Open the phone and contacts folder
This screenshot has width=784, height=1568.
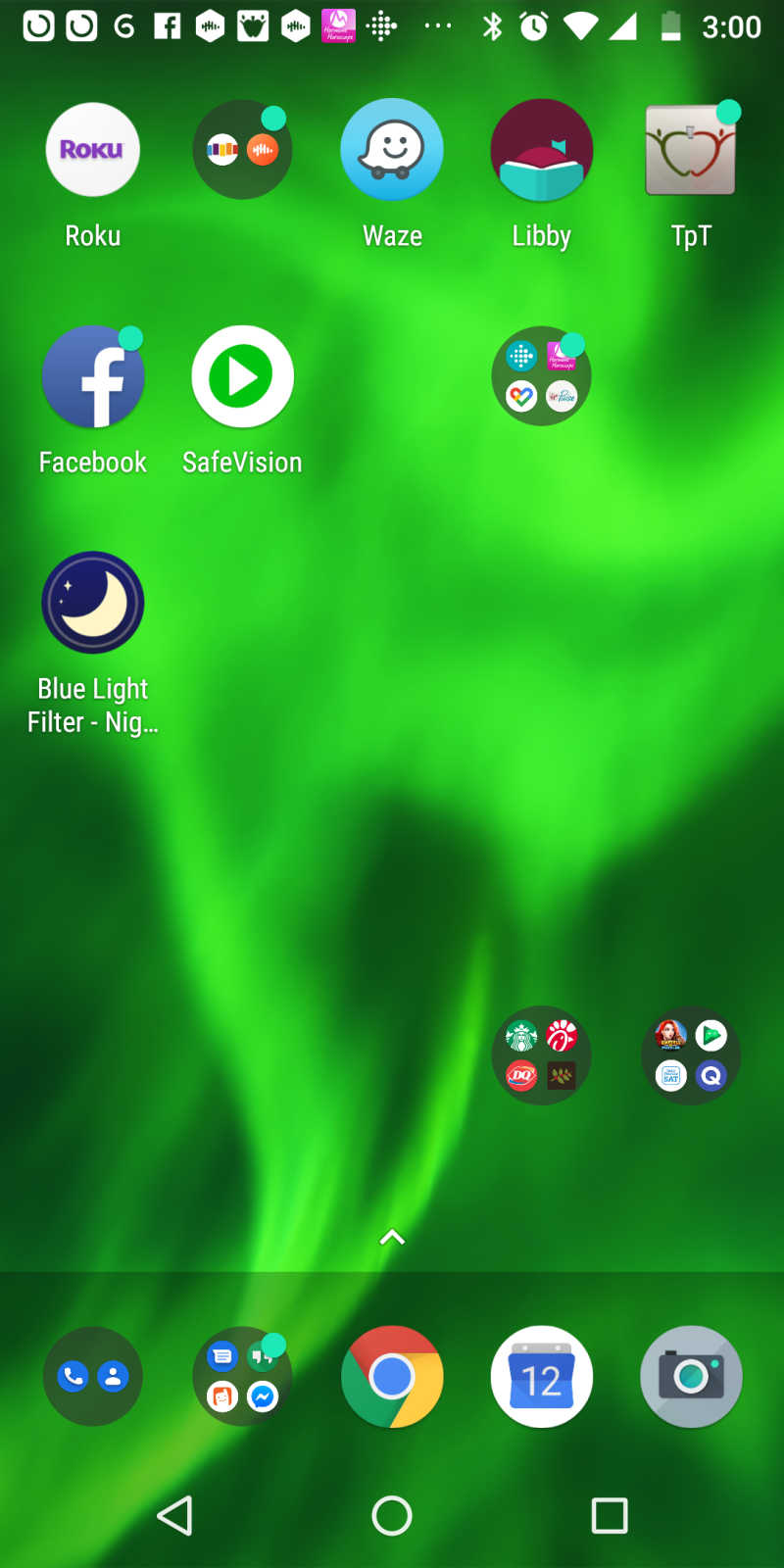point(93,1377)
